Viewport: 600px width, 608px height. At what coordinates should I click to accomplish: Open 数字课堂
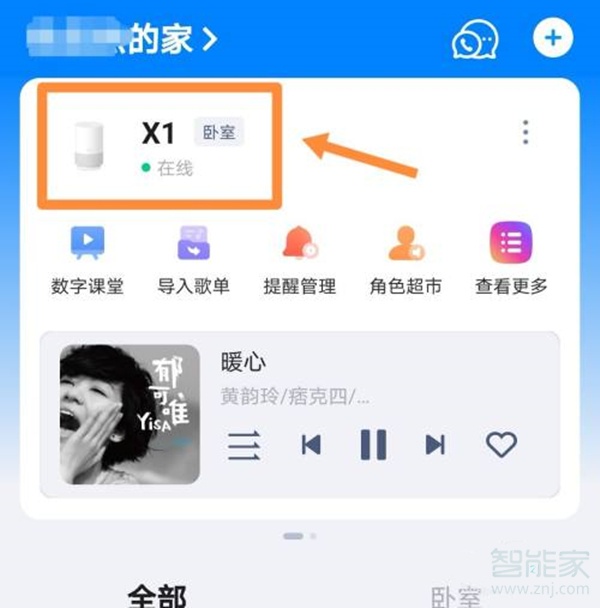click(87, 258)
